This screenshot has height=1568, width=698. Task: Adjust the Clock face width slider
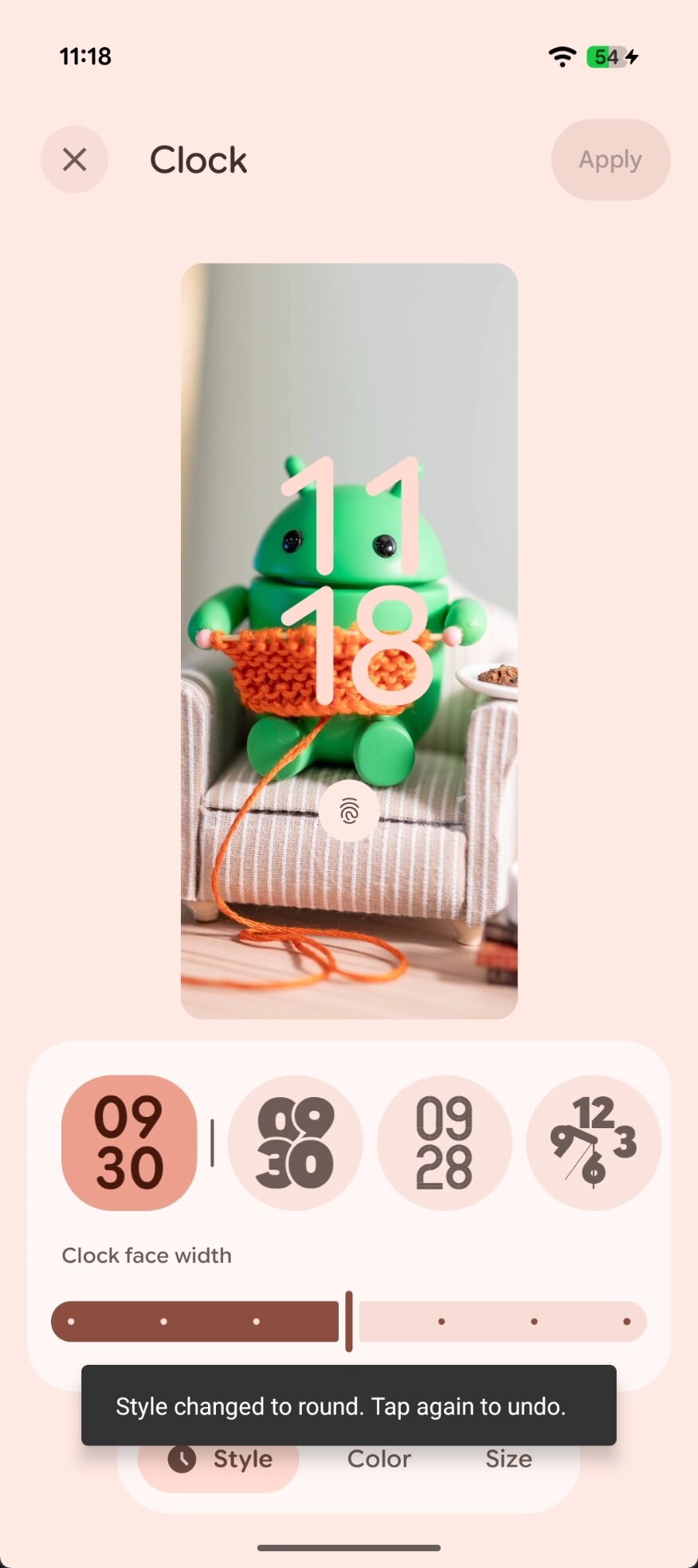point(349,1321)
